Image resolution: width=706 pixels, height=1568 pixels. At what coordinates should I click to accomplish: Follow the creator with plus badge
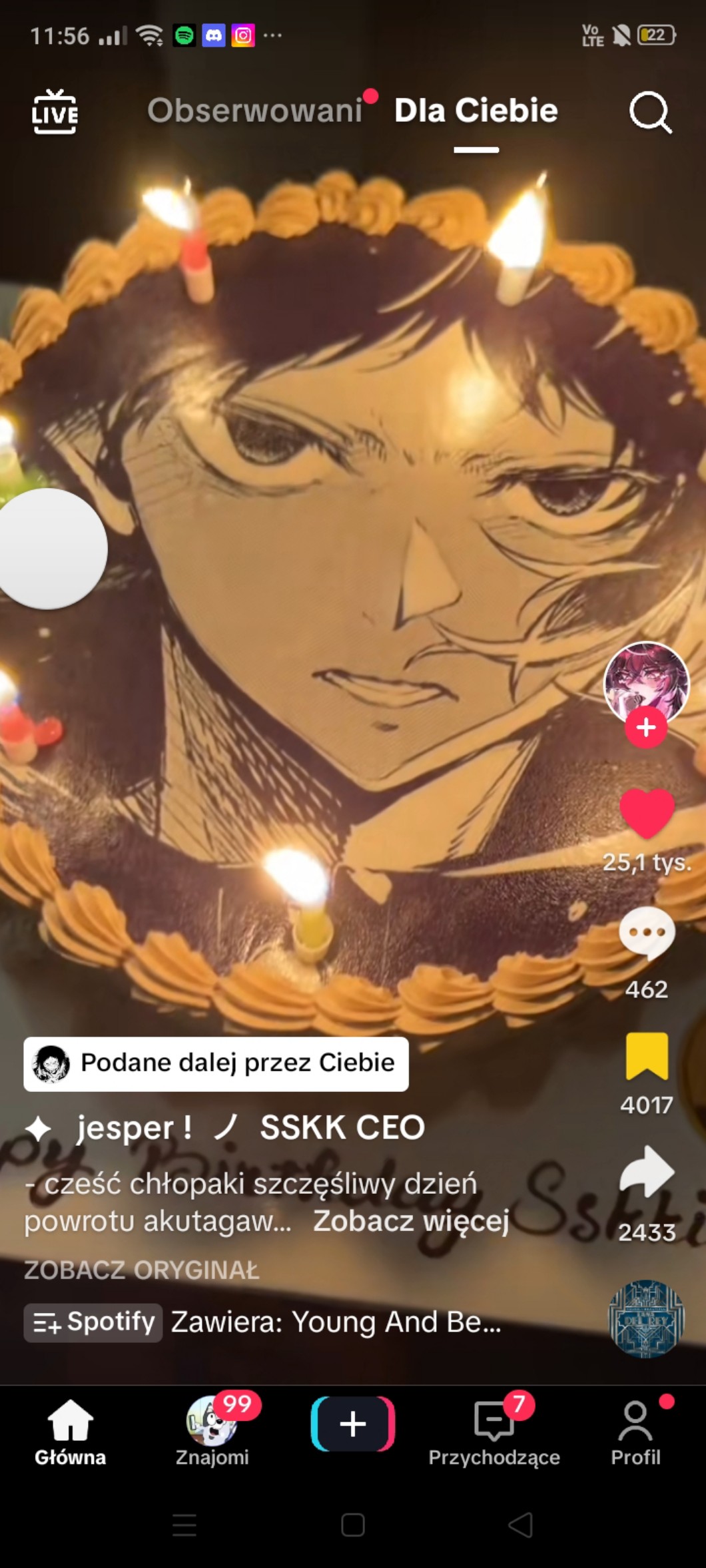[x=645, y=728]
